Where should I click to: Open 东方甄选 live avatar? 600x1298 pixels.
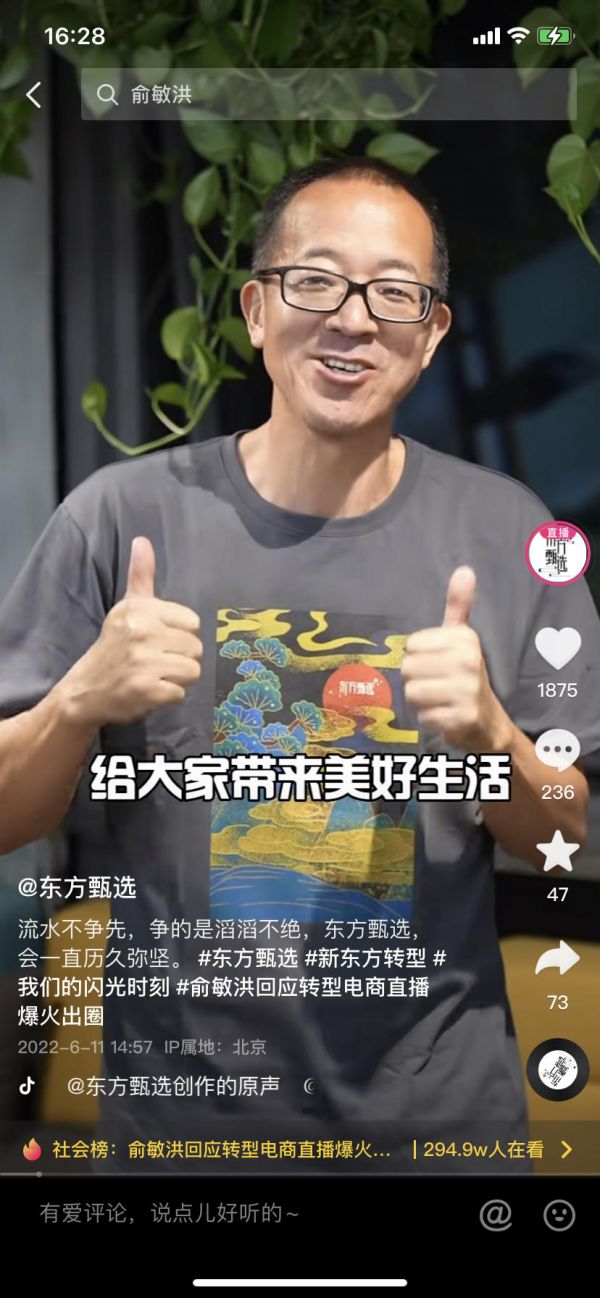click(557, 552)
